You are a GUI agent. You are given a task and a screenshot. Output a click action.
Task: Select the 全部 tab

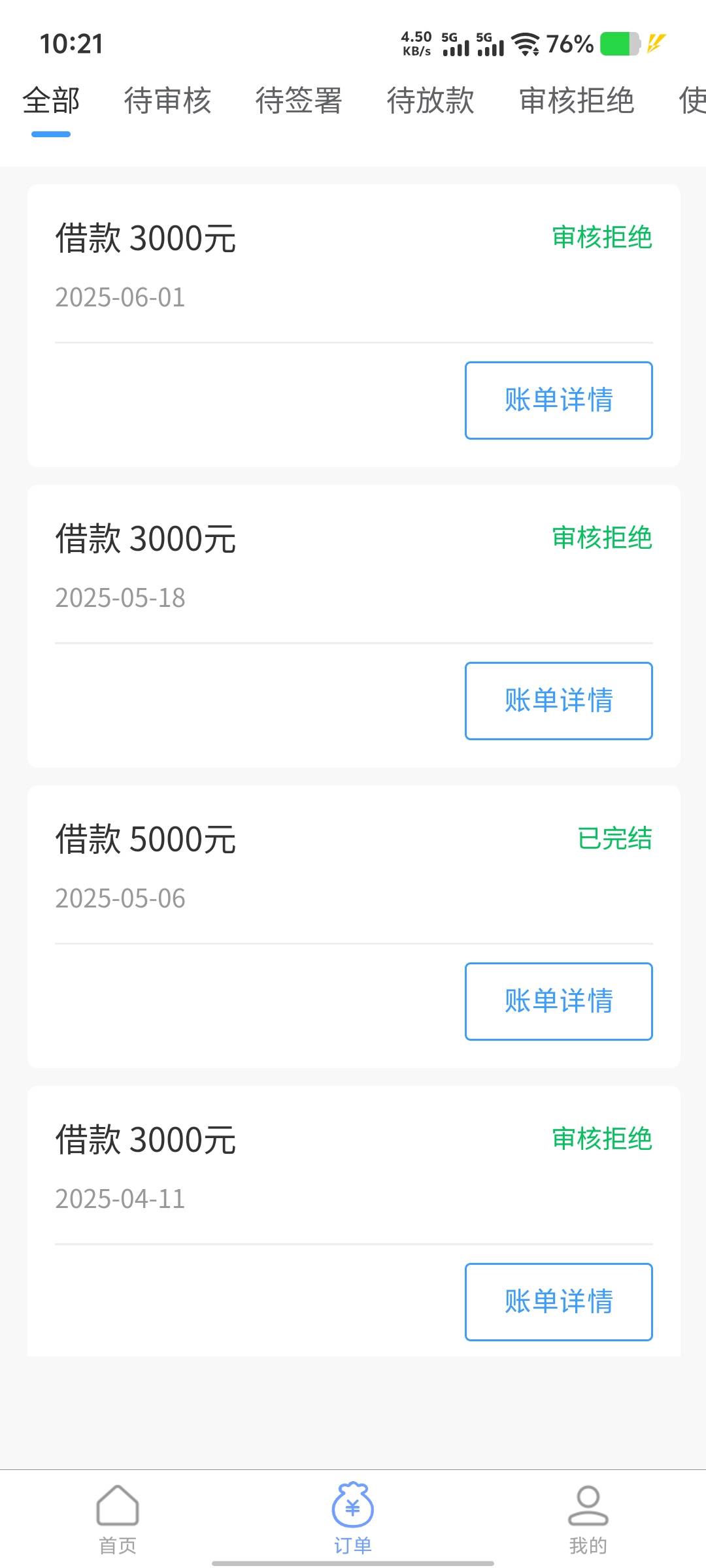(x=51, y=101)
